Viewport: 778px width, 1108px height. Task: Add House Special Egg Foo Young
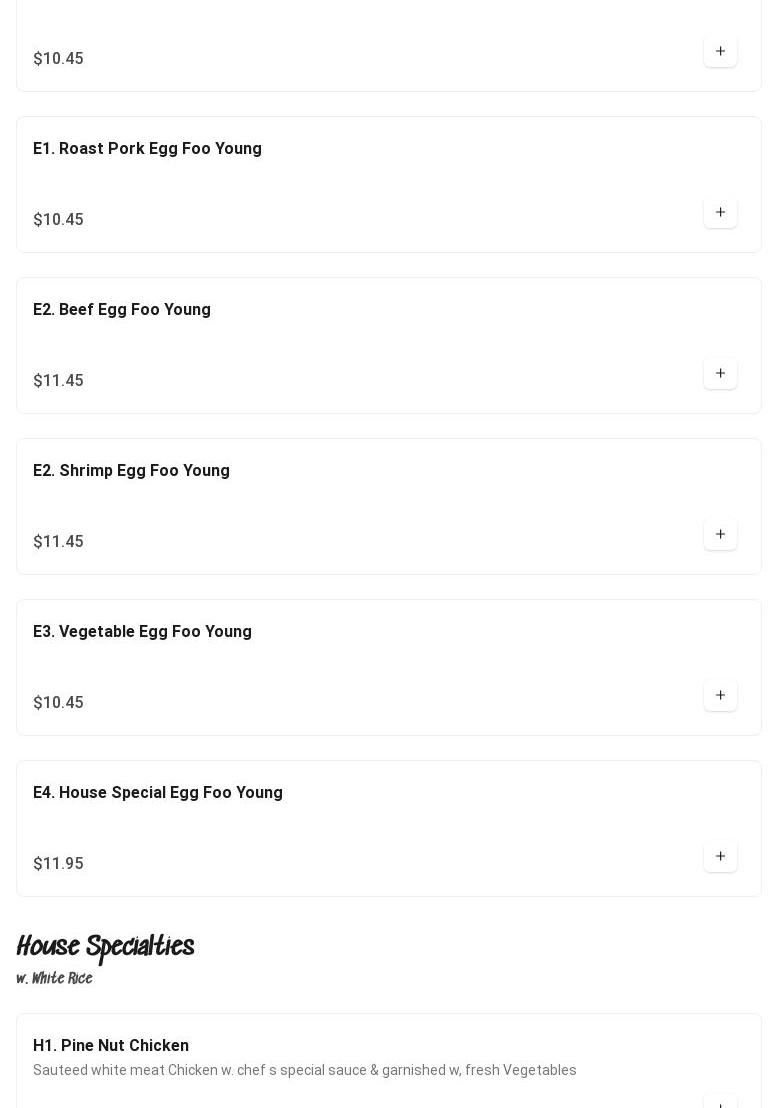(x=720, y=856)
